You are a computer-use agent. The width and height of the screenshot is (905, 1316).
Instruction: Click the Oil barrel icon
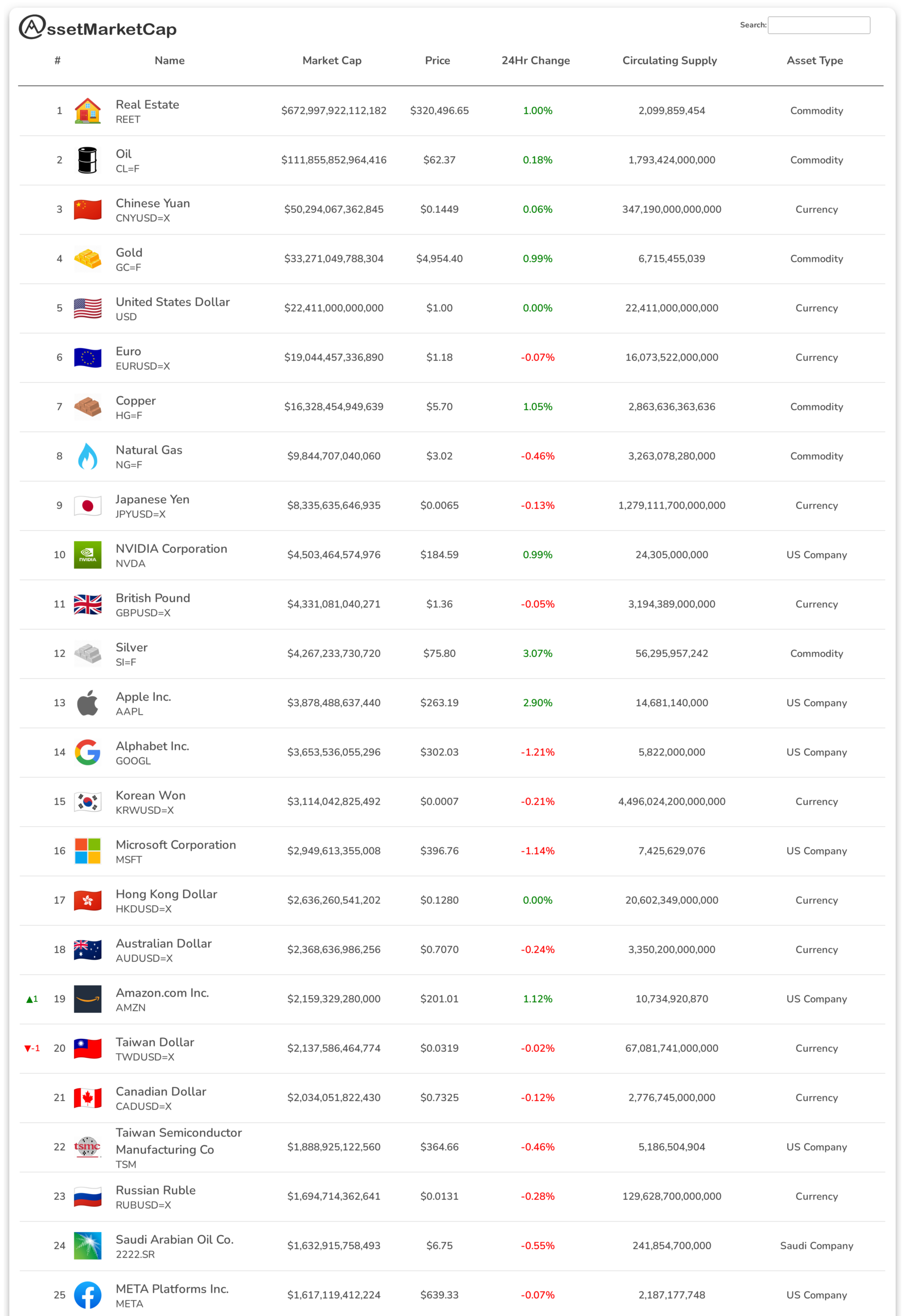(x=87, y=159)
